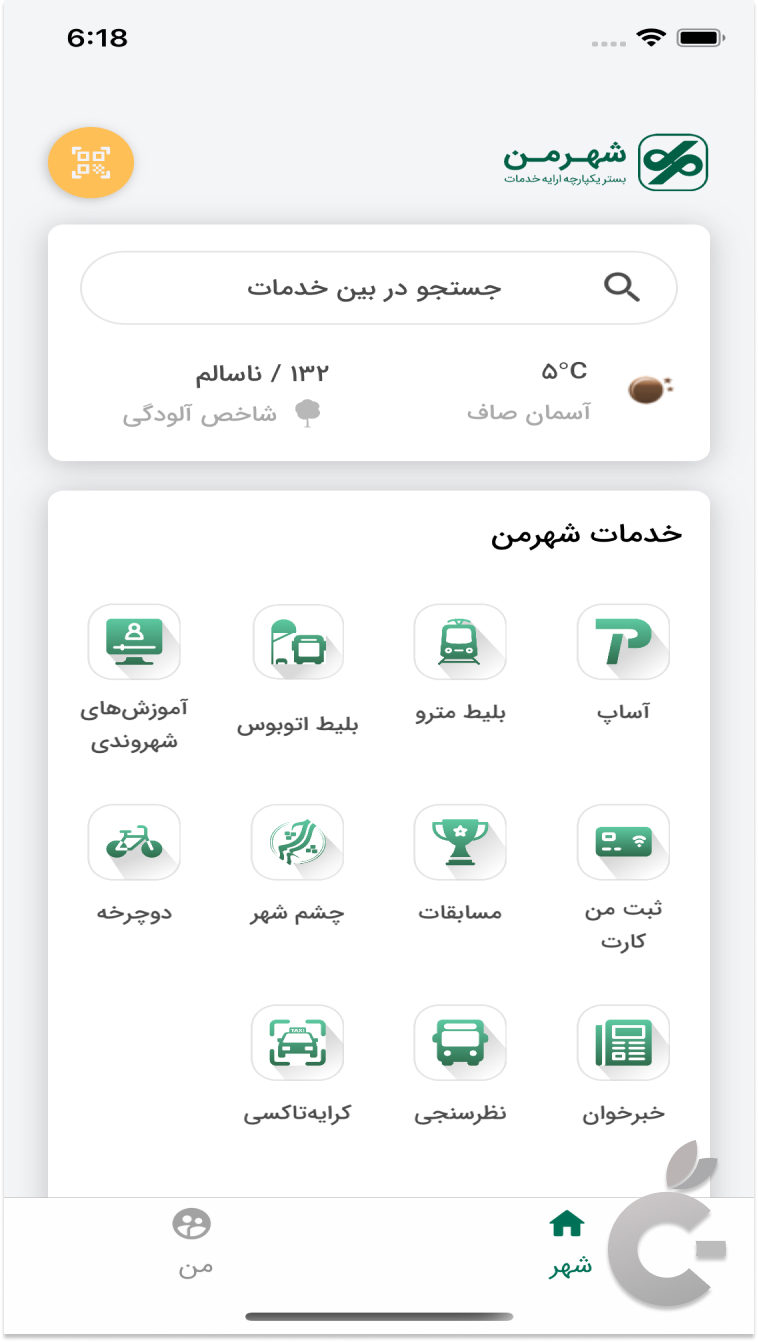Click the search magnifier in the search bar
This screenshot has width=758, height=1342.
(623, 287)
